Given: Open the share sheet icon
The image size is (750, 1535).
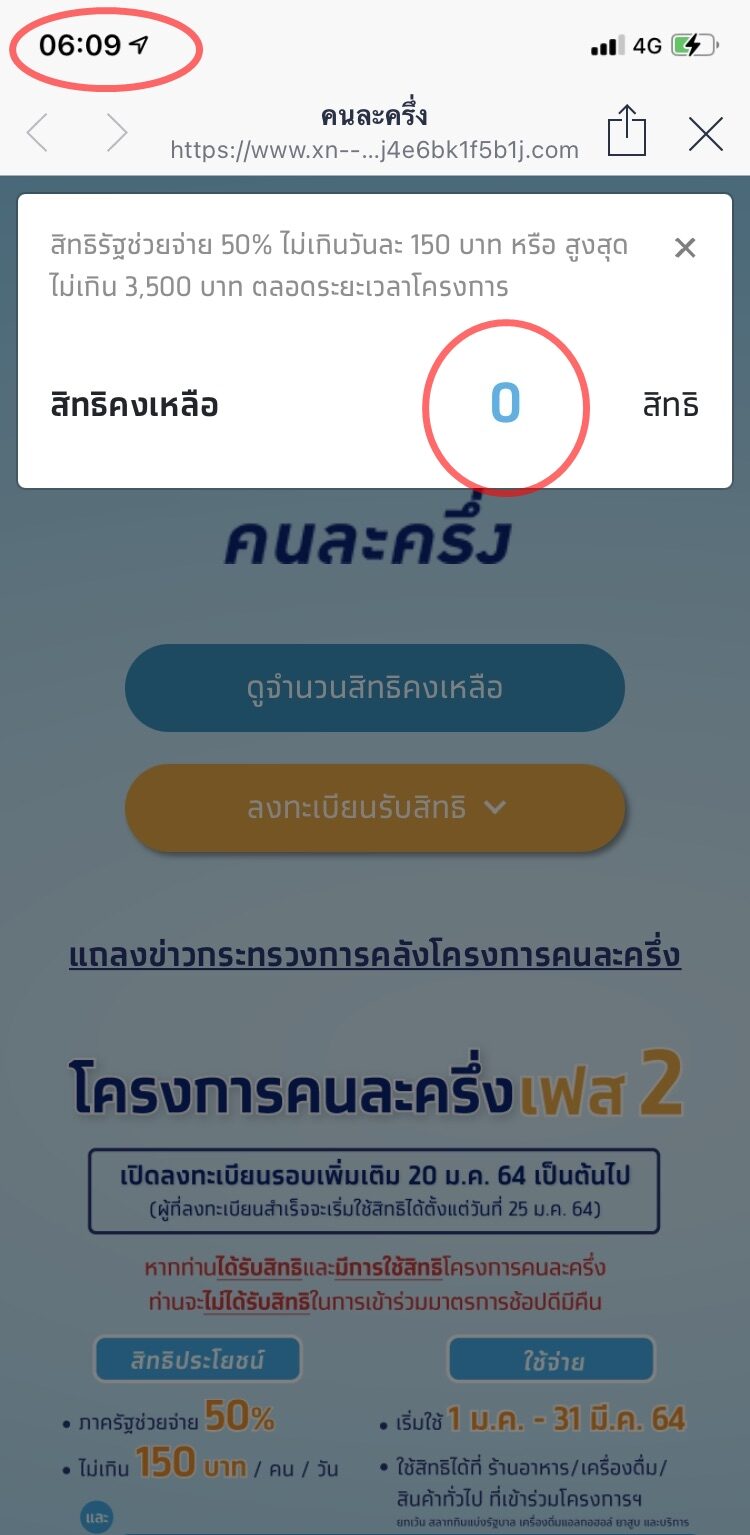Looking at the screenshot, I should point(627,131).
